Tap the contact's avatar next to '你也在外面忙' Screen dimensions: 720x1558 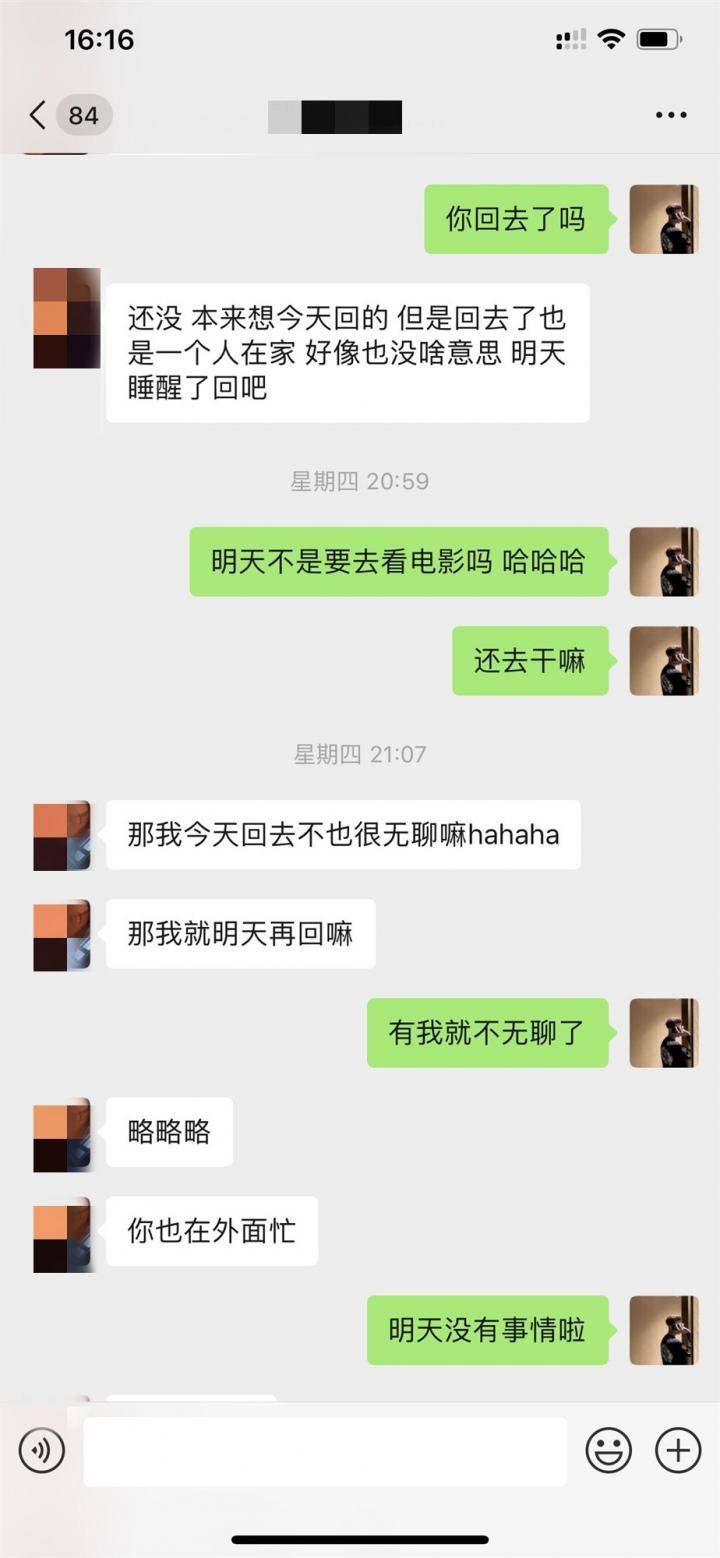pyautogui.click(x=64, y=1233)
